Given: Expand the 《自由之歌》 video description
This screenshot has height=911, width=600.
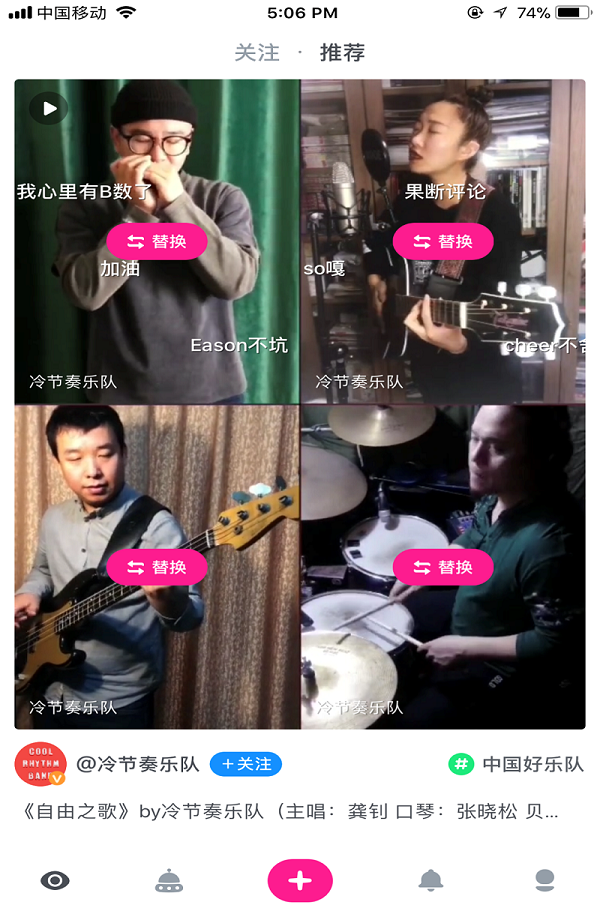Looking at the screenshot, I should coord(290,811).
